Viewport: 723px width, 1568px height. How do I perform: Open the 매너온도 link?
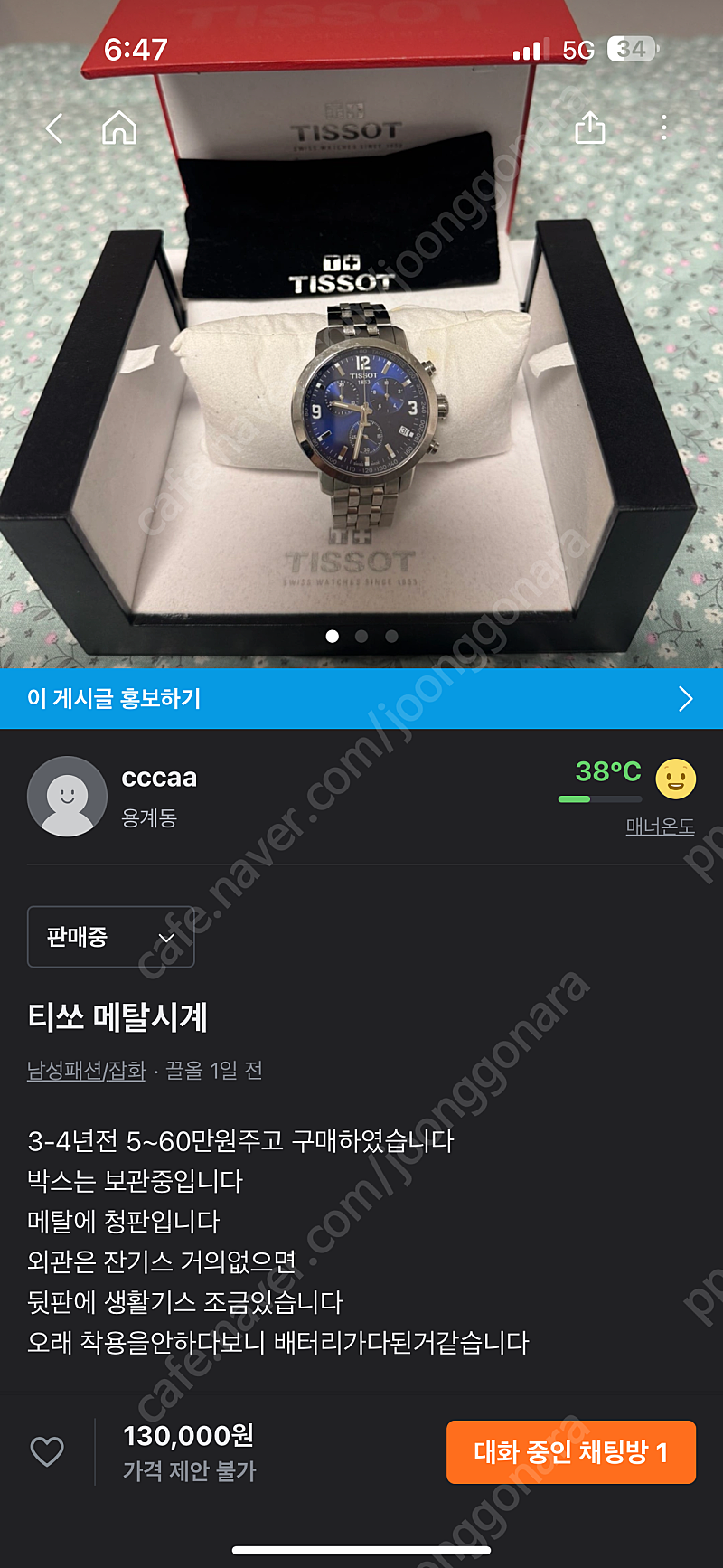point(660,826)
